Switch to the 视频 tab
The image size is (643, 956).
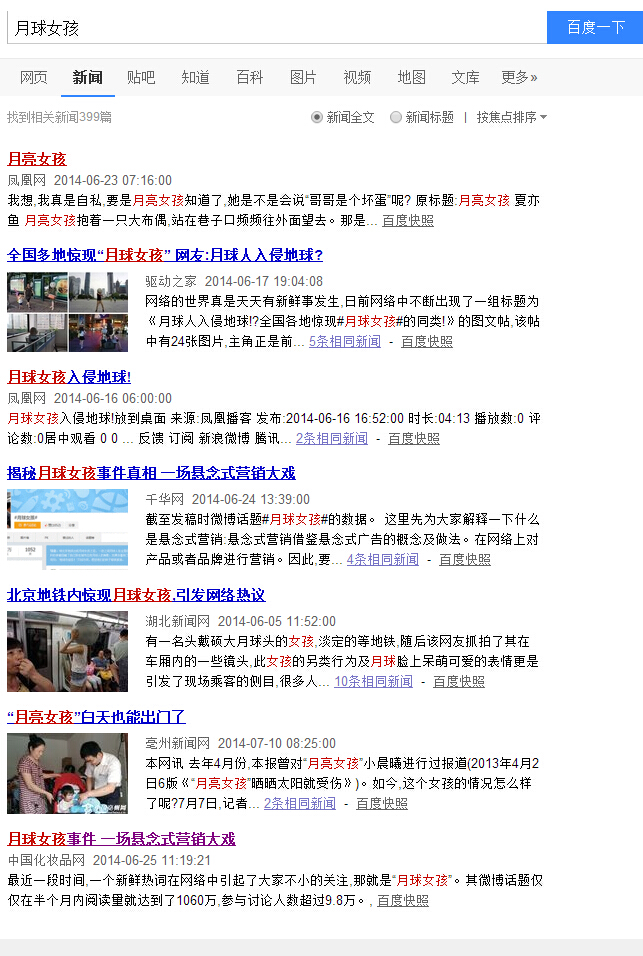click(357, 77)
